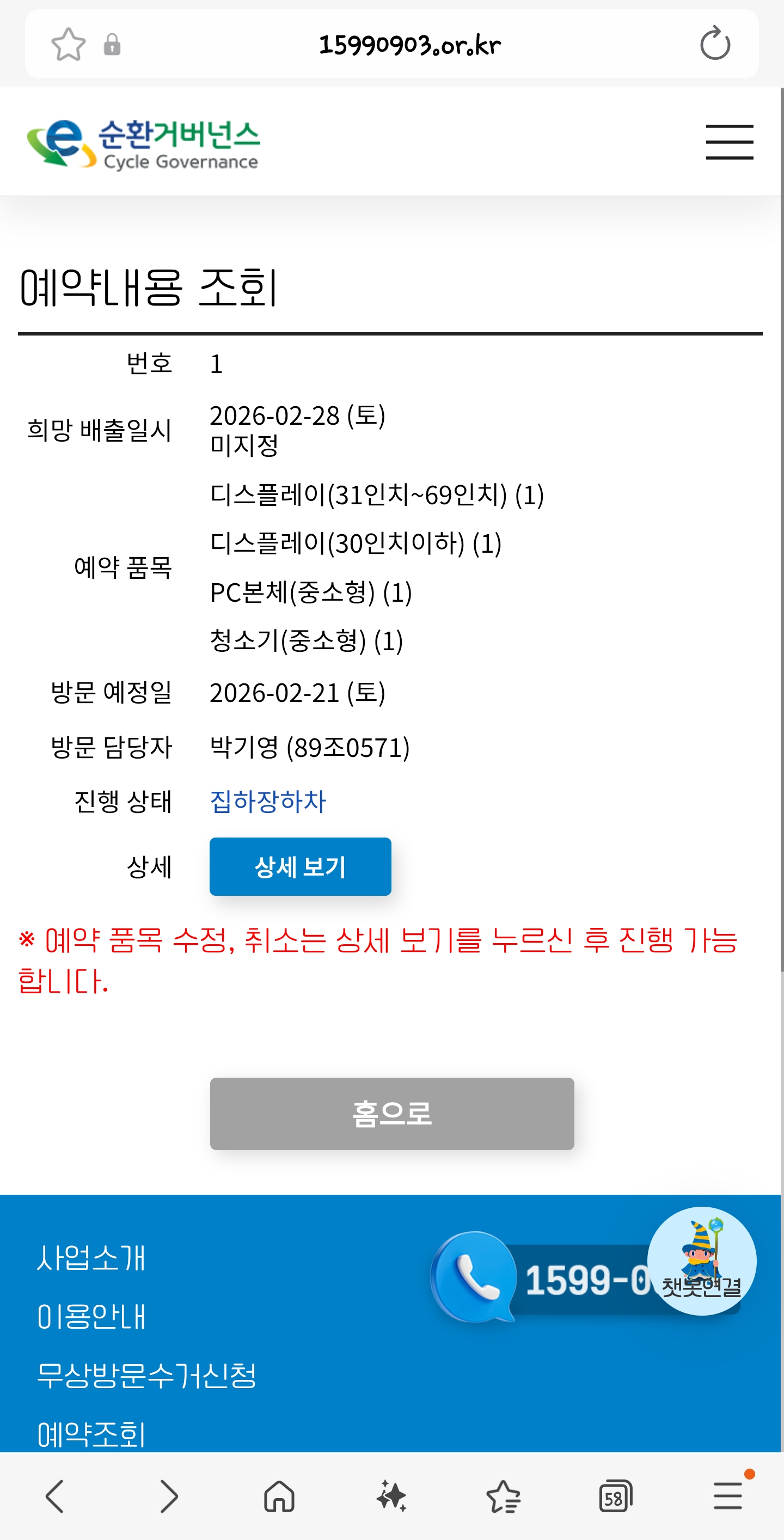The image size is (784, 1540).
Task: Open 예약조회 footer link
Action: click(91, 1434)
